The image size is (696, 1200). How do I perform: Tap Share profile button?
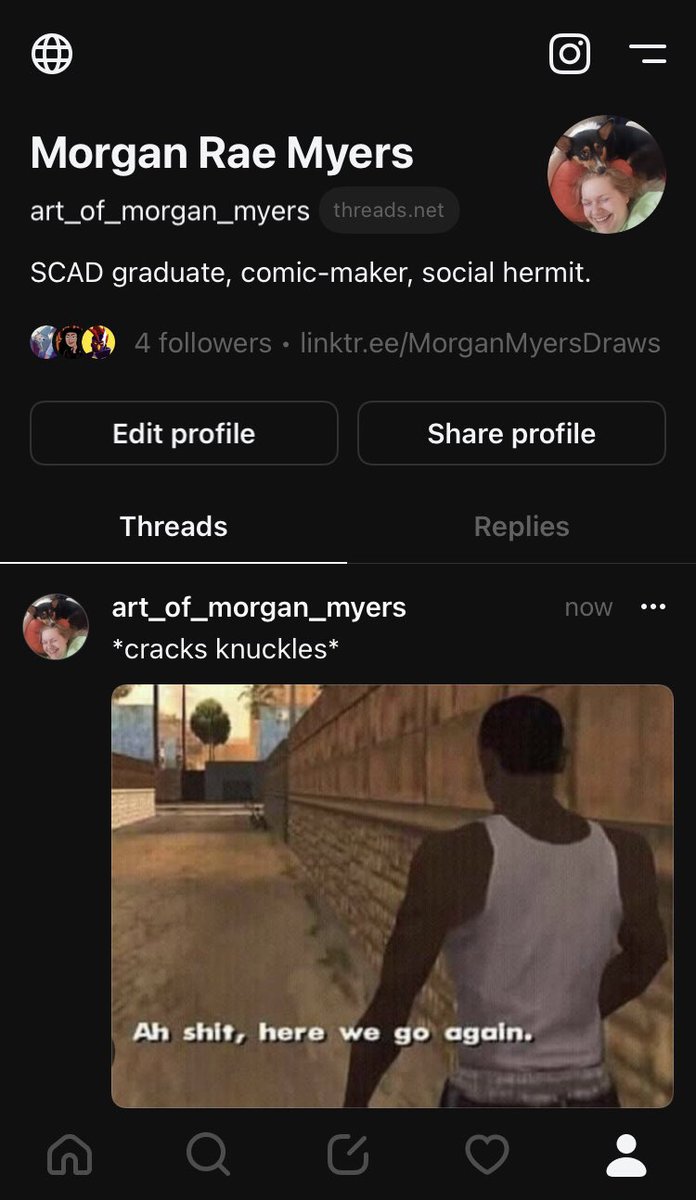tap(511, 433)
